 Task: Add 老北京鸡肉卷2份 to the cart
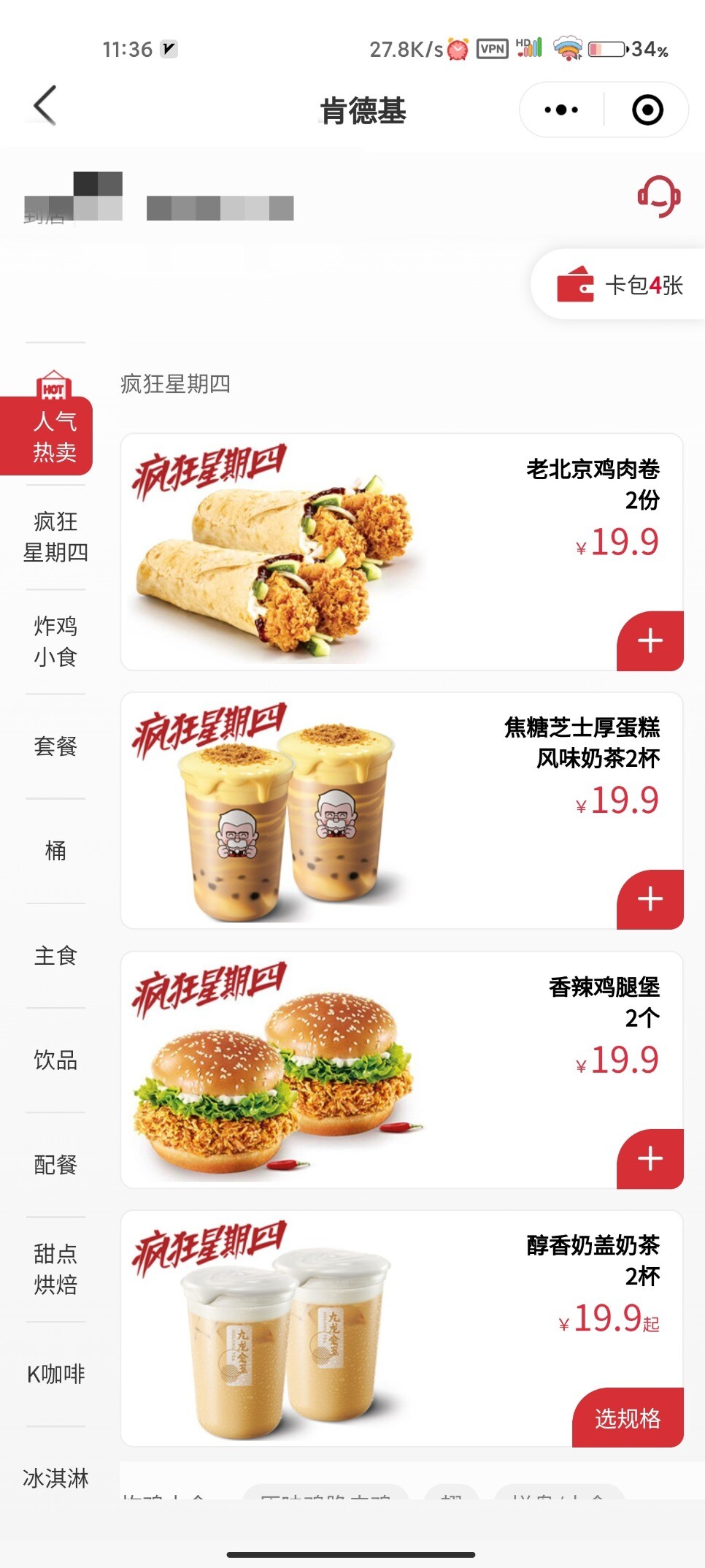point(650,640)
